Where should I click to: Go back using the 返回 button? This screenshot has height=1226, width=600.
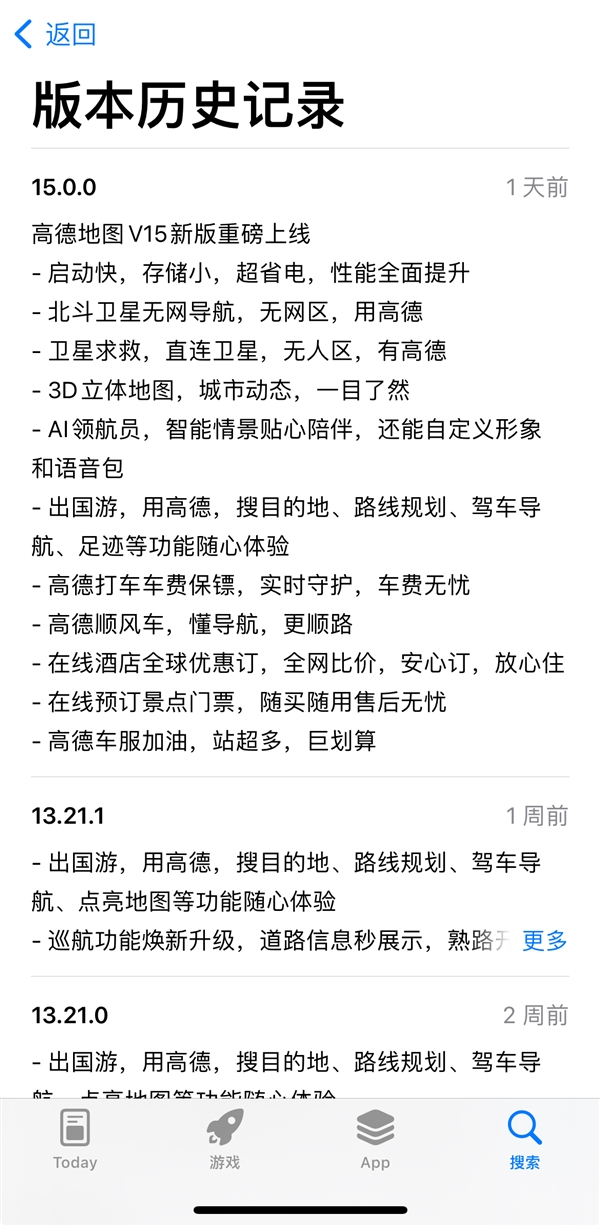point(56,35)
